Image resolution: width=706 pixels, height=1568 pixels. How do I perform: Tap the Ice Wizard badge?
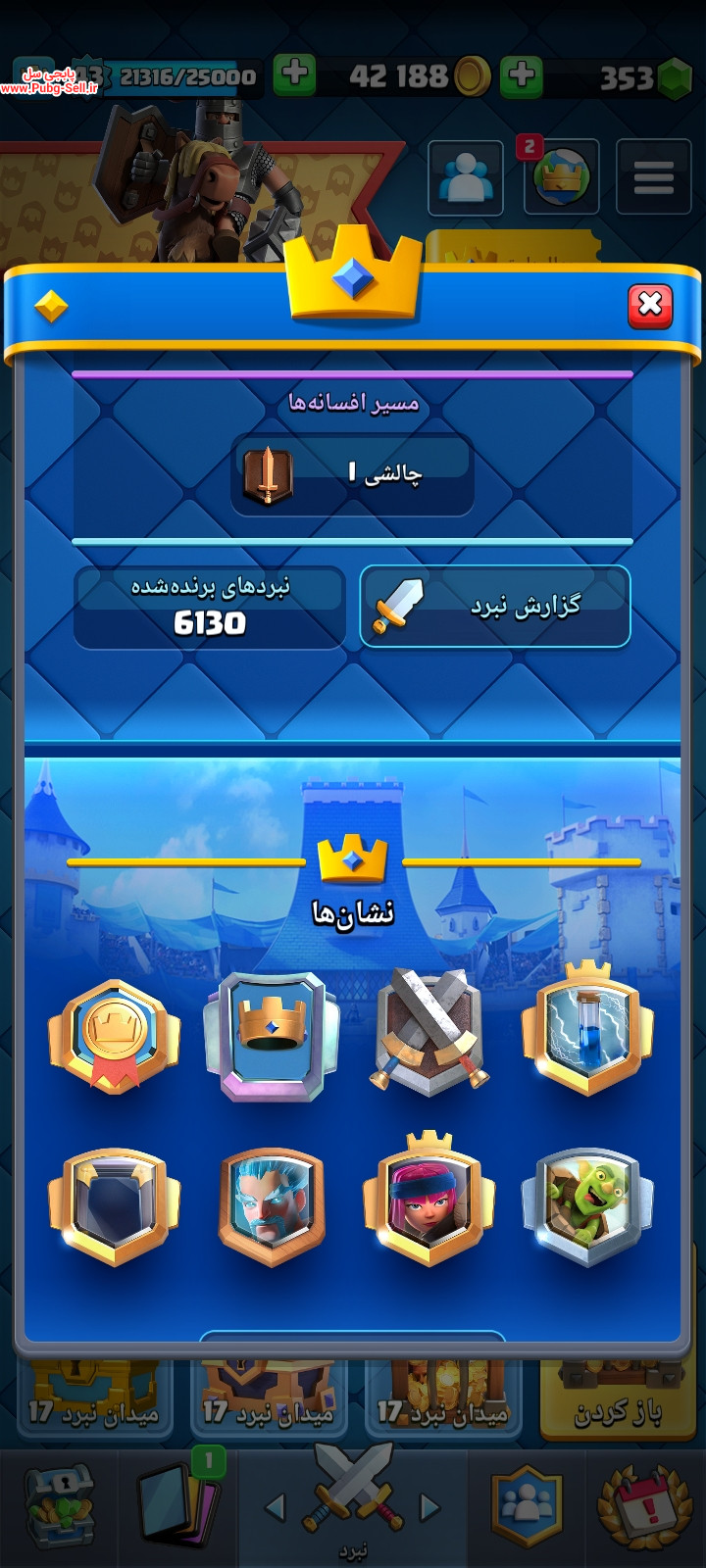coord(271,1207)
